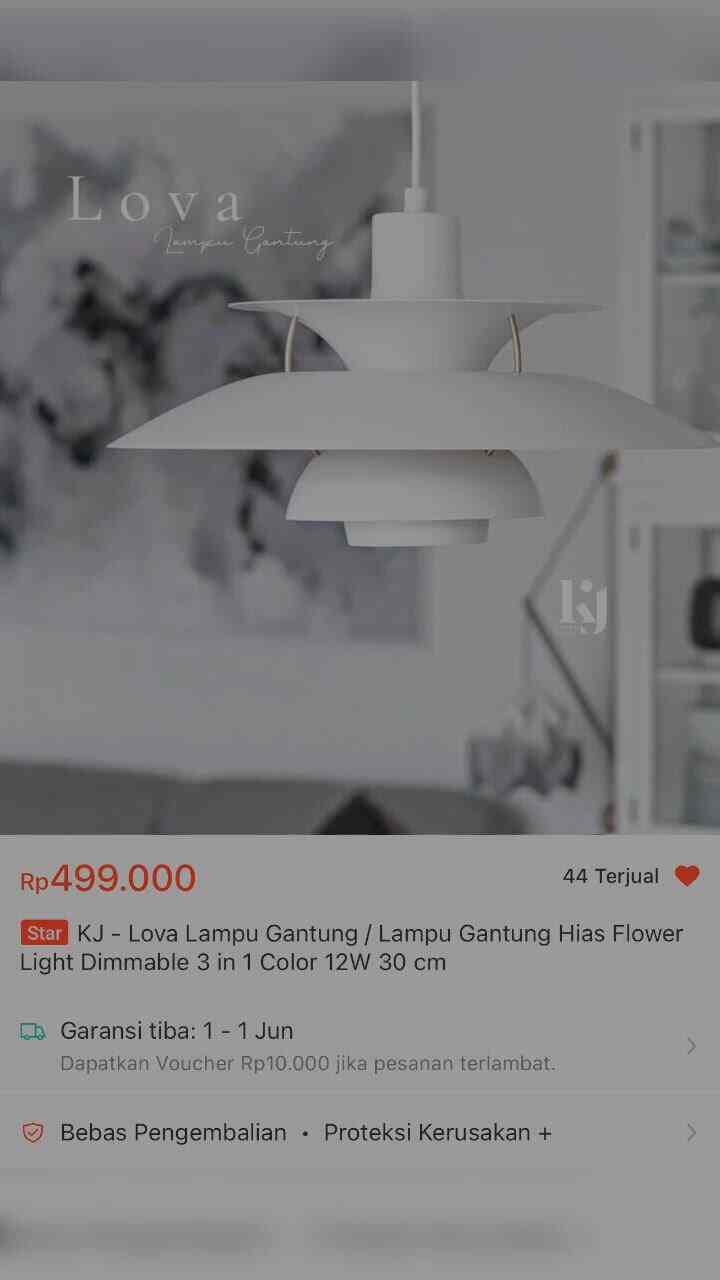
Task: Open the Garansi tiba delivery details
Action: point(360,1045)
